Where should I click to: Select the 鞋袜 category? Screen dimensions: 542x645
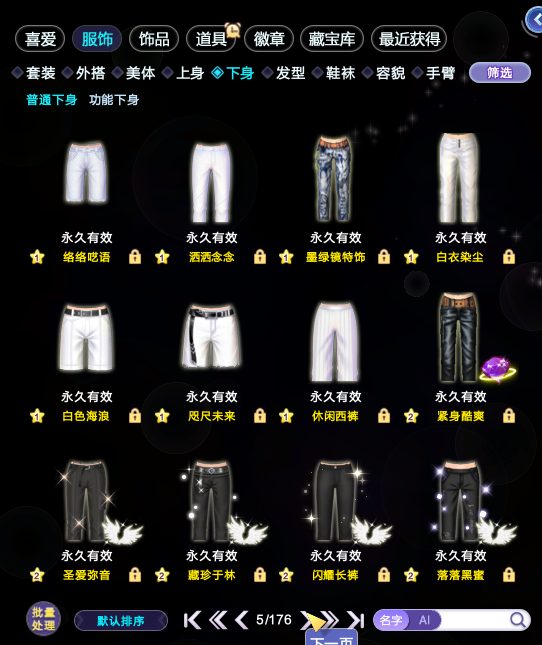334,73
